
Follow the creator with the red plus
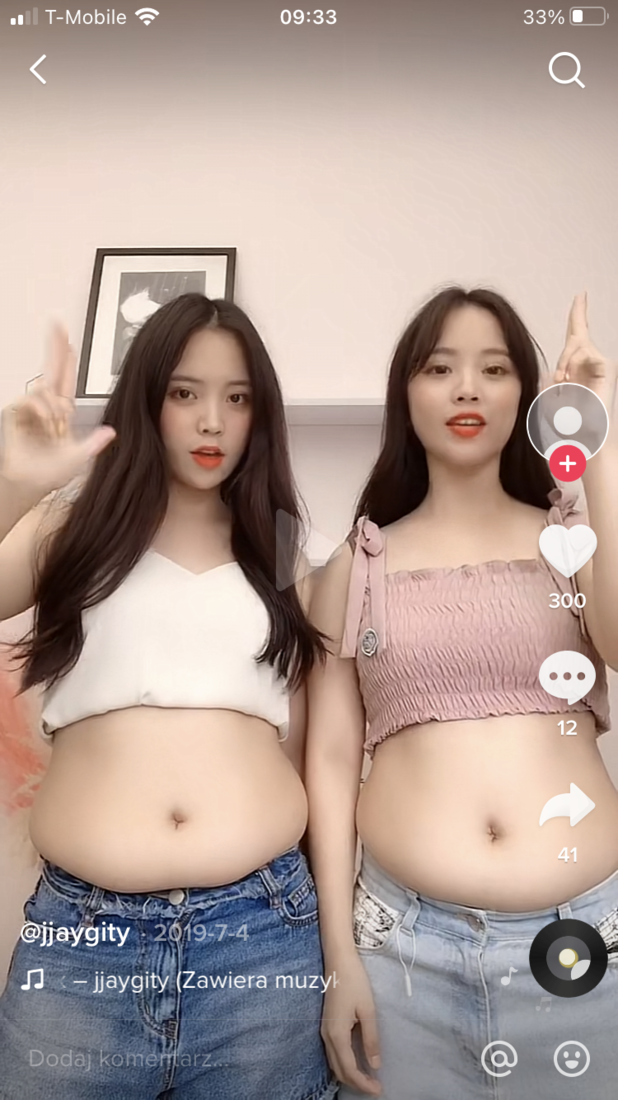[567, 464]
